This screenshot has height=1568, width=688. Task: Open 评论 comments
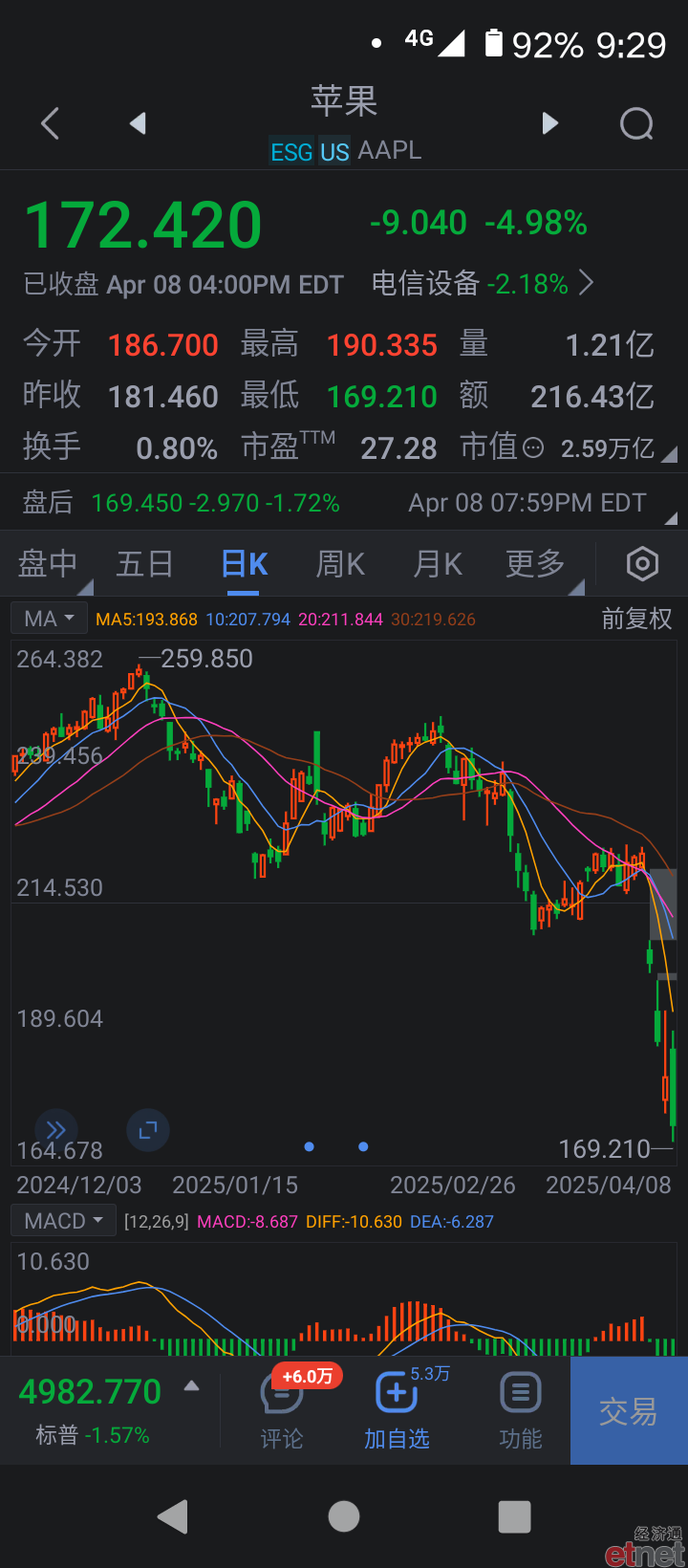tap(282, 1411)
